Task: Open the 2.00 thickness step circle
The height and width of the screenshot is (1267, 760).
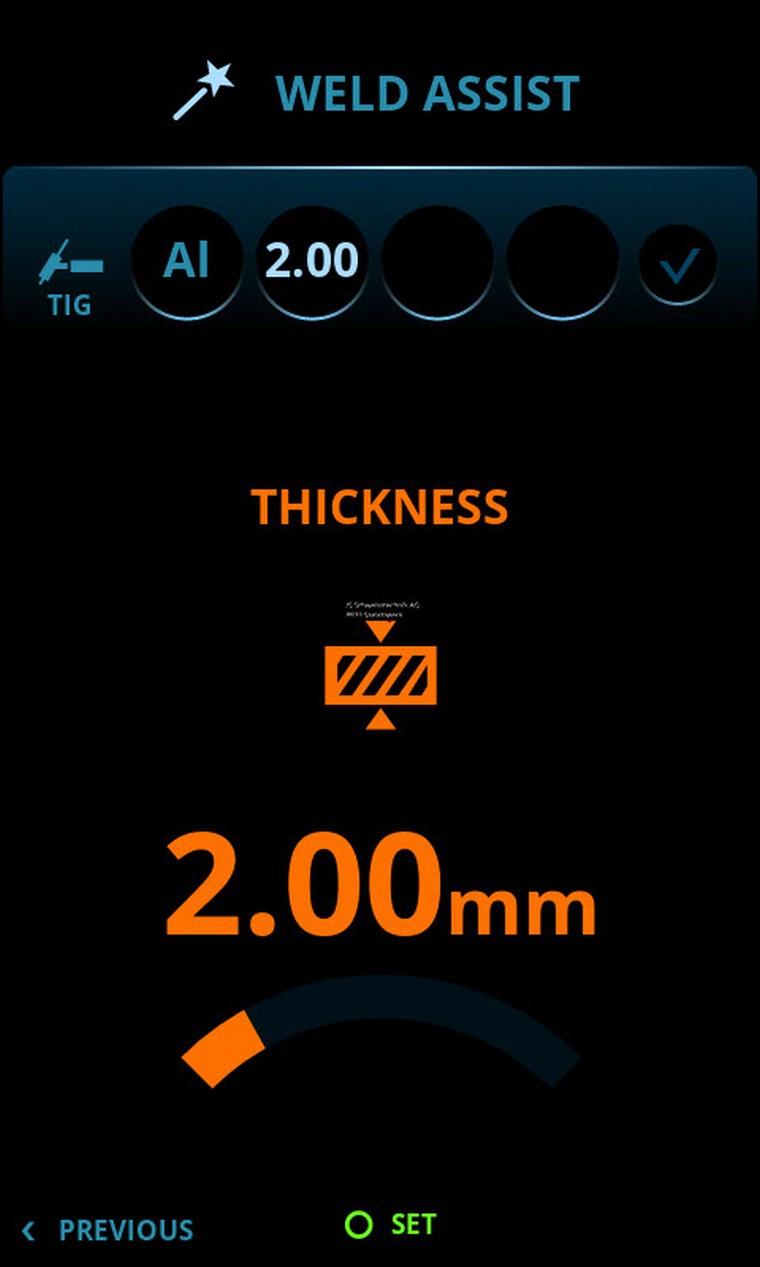Action: 312,261
